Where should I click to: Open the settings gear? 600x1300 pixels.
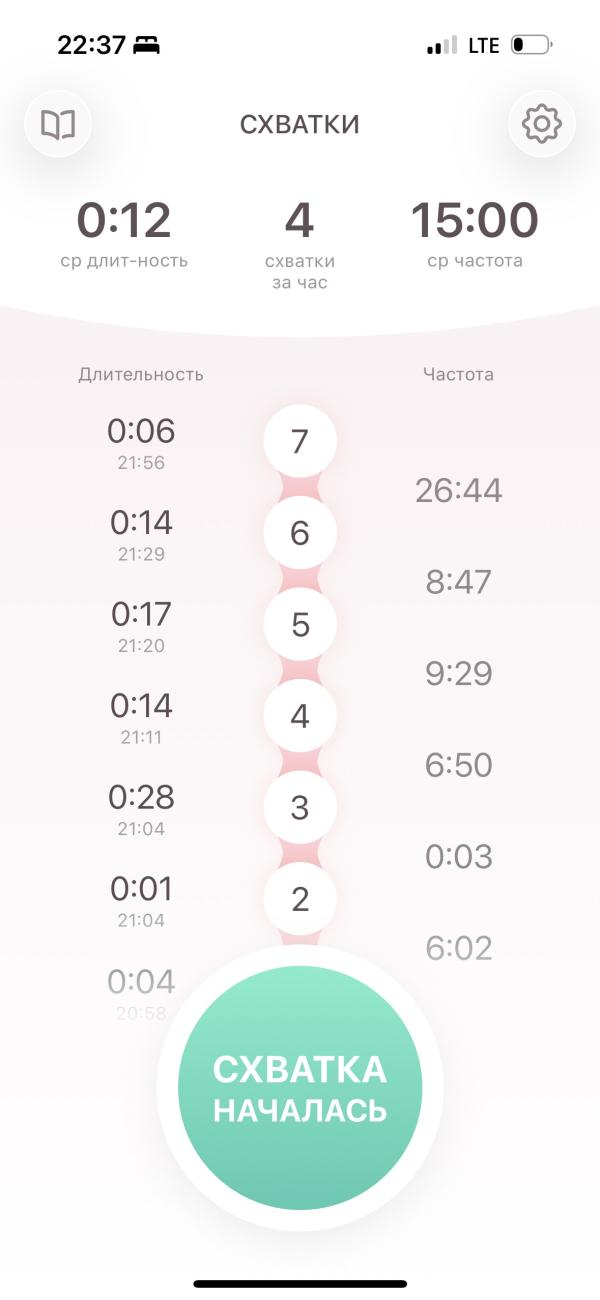(x=541, y=124)
